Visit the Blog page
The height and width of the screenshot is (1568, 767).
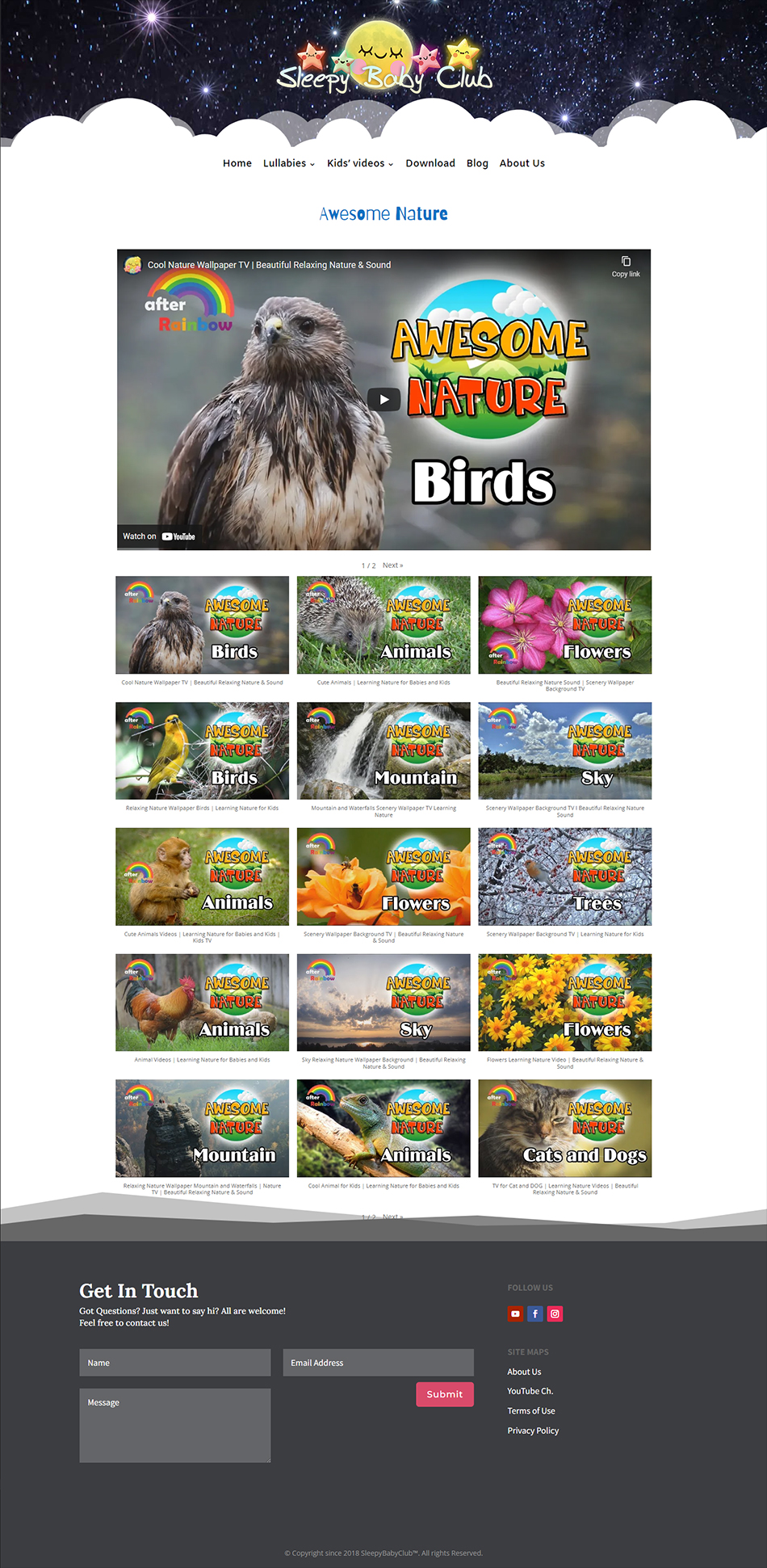[477, 163]
